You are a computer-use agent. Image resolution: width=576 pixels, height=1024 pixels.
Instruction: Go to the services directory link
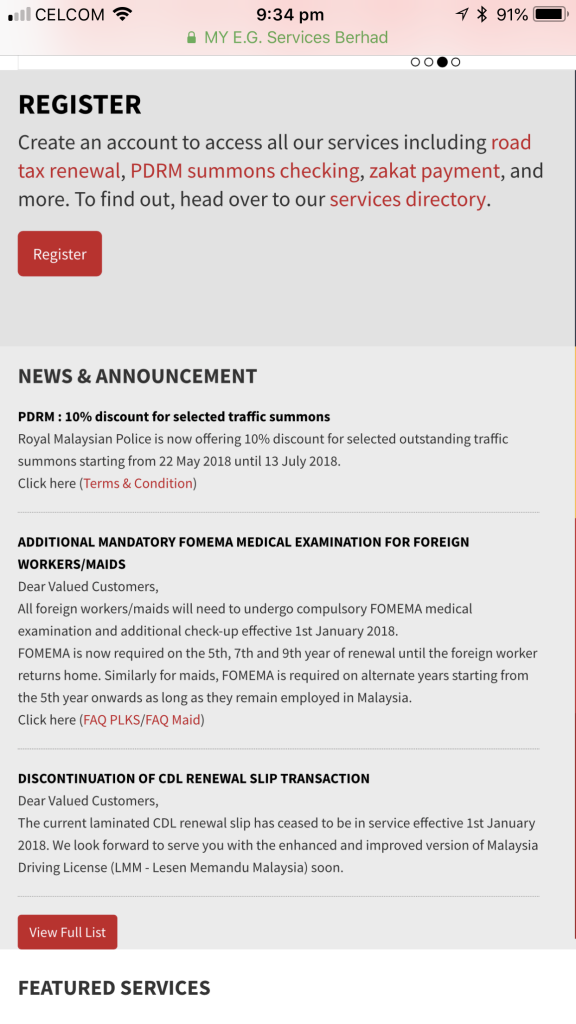(408, 199)
